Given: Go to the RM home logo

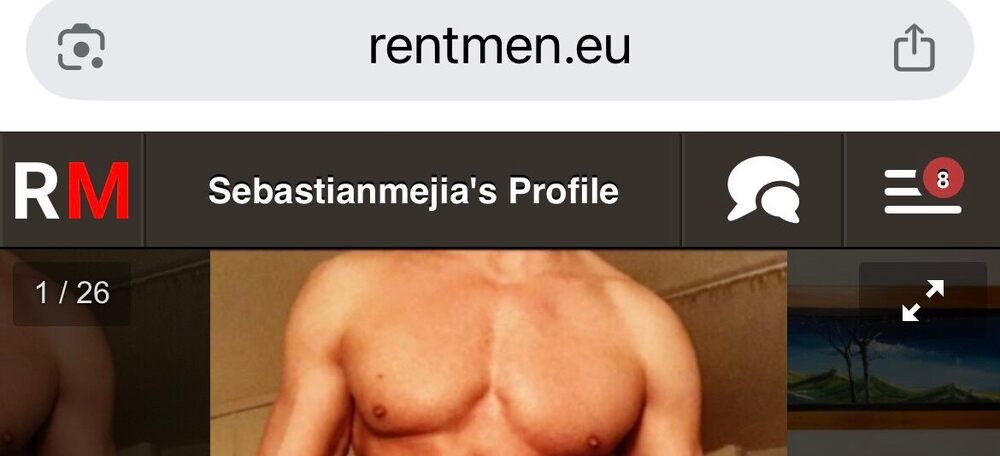Looking at the screenshot, I should (x=72, y=190).
